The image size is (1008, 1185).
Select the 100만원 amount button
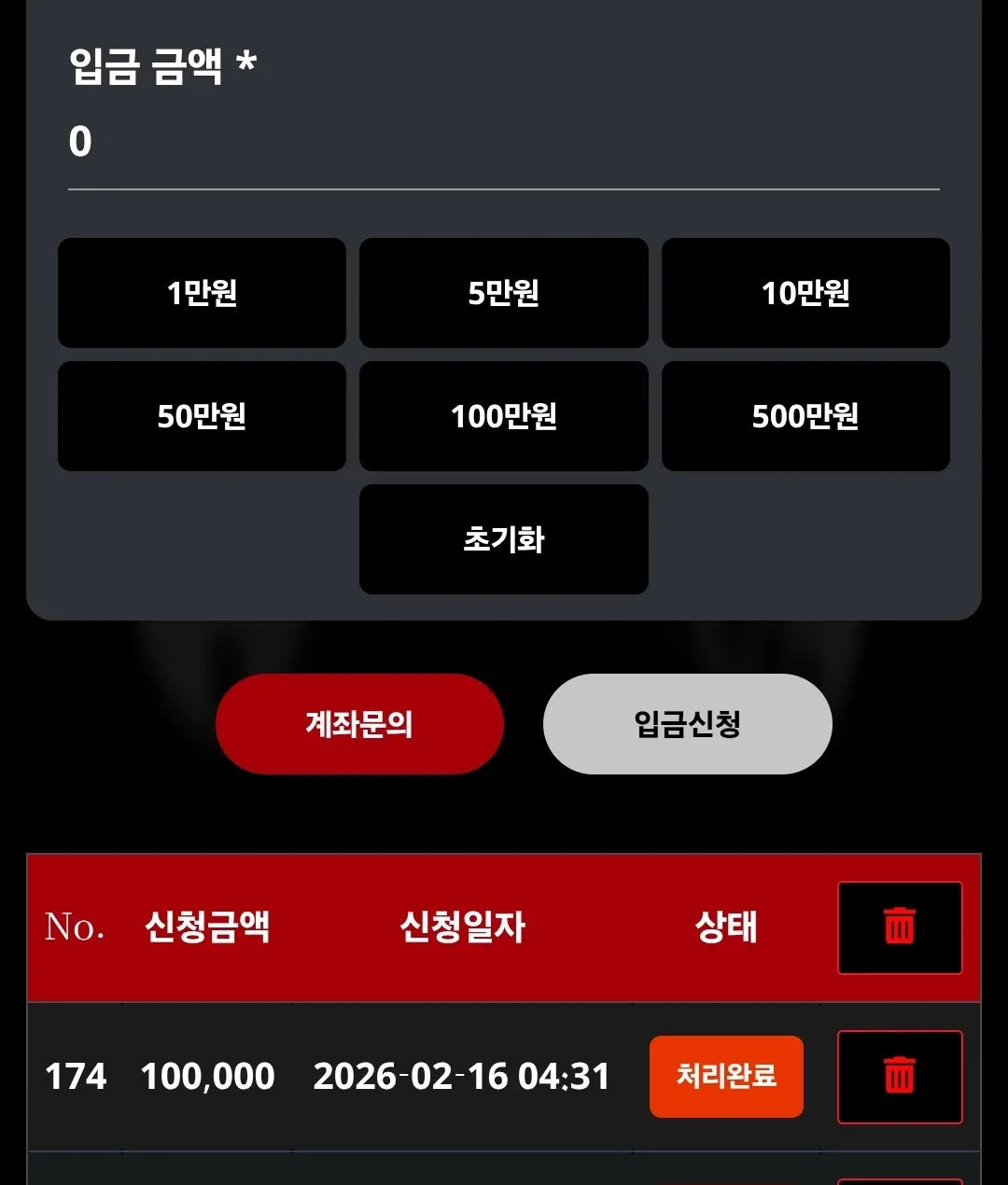pyautogui.click(x=504, y=416)
